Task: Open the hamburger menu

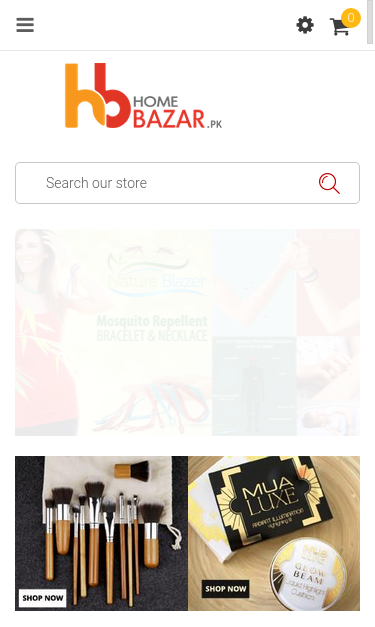Action: click(x=25, y=25)
